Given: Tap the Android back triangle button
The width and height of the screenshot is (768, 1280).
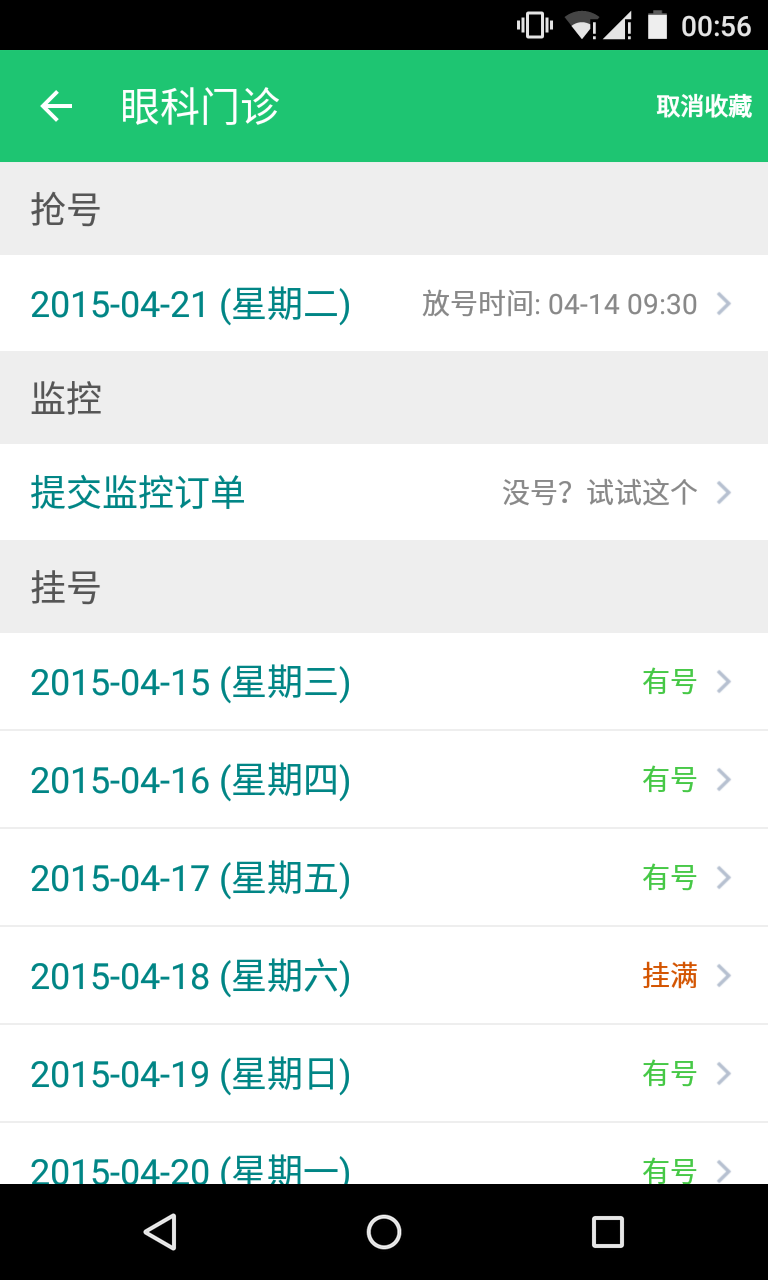Looking at the screenshot, I should pos(159,1232).
